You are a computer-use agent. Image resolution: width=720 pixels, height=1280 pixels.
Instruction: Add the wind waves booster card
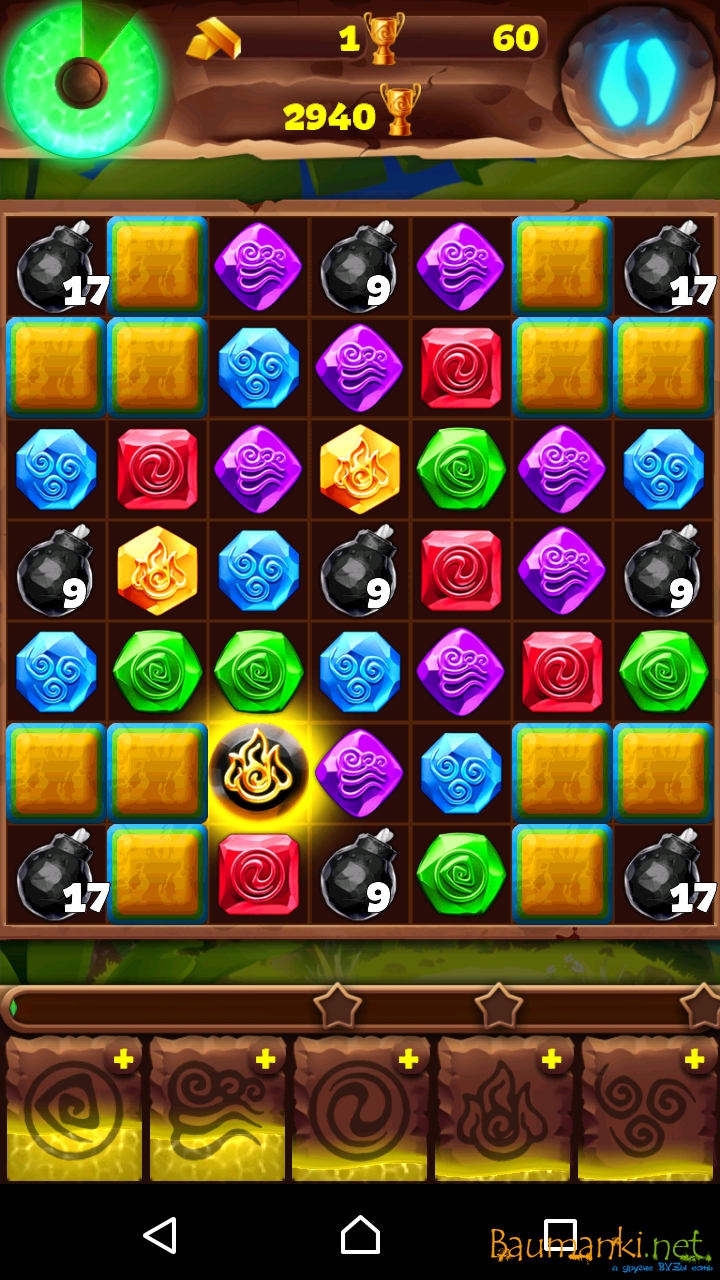(x=265, y=1060)
